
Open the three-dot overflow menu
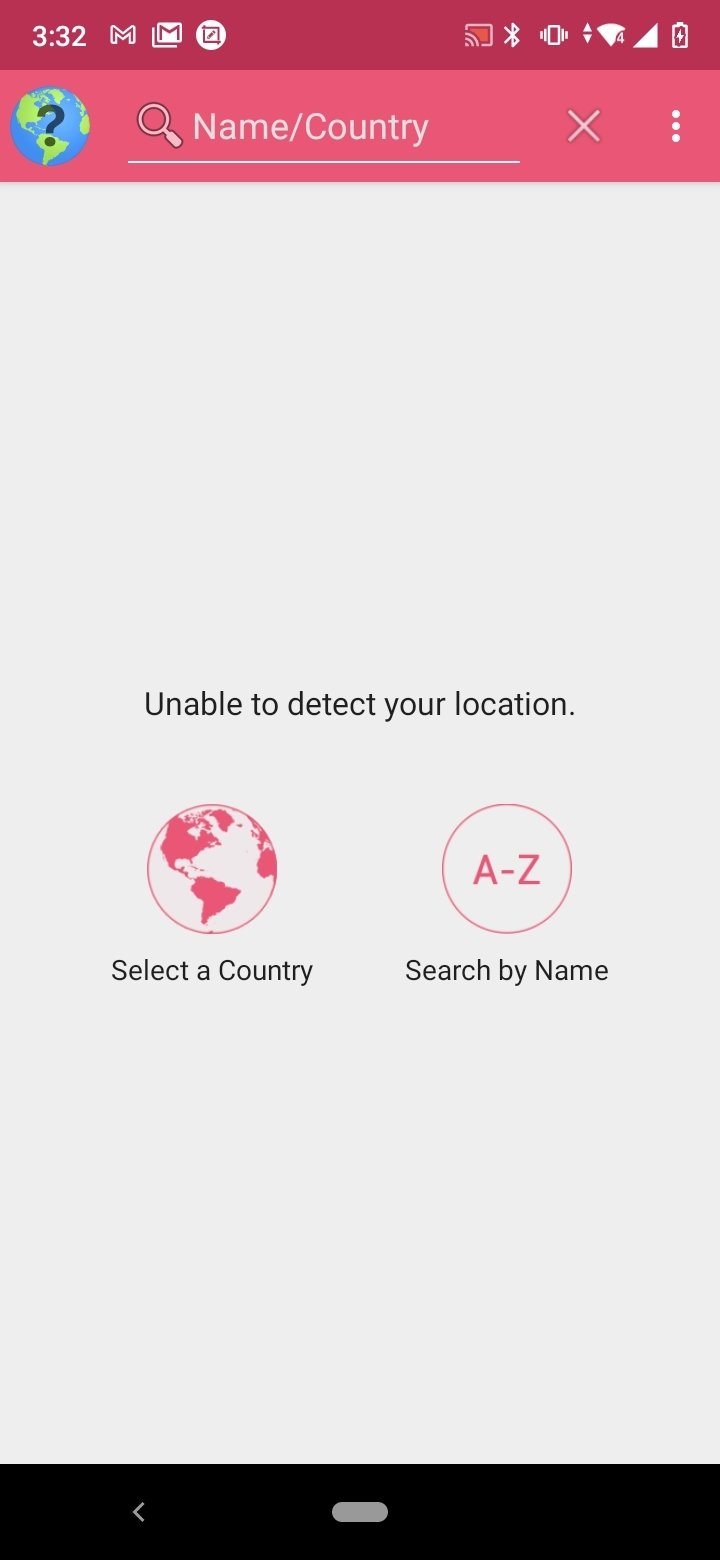click(676, 127)
